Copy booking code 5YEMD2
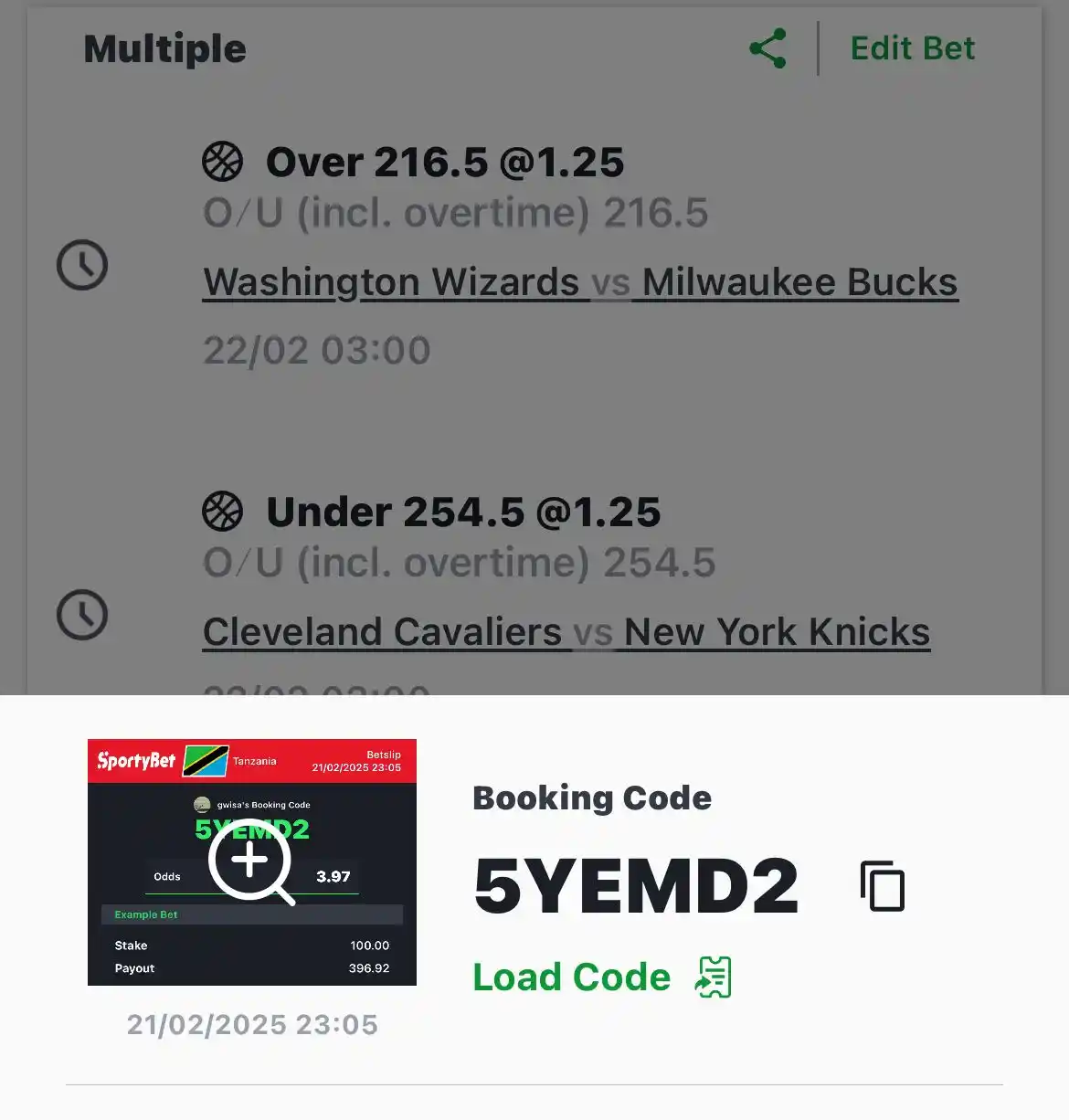This screenshot has height=1120, width=1069. click(x=882, y=885)
